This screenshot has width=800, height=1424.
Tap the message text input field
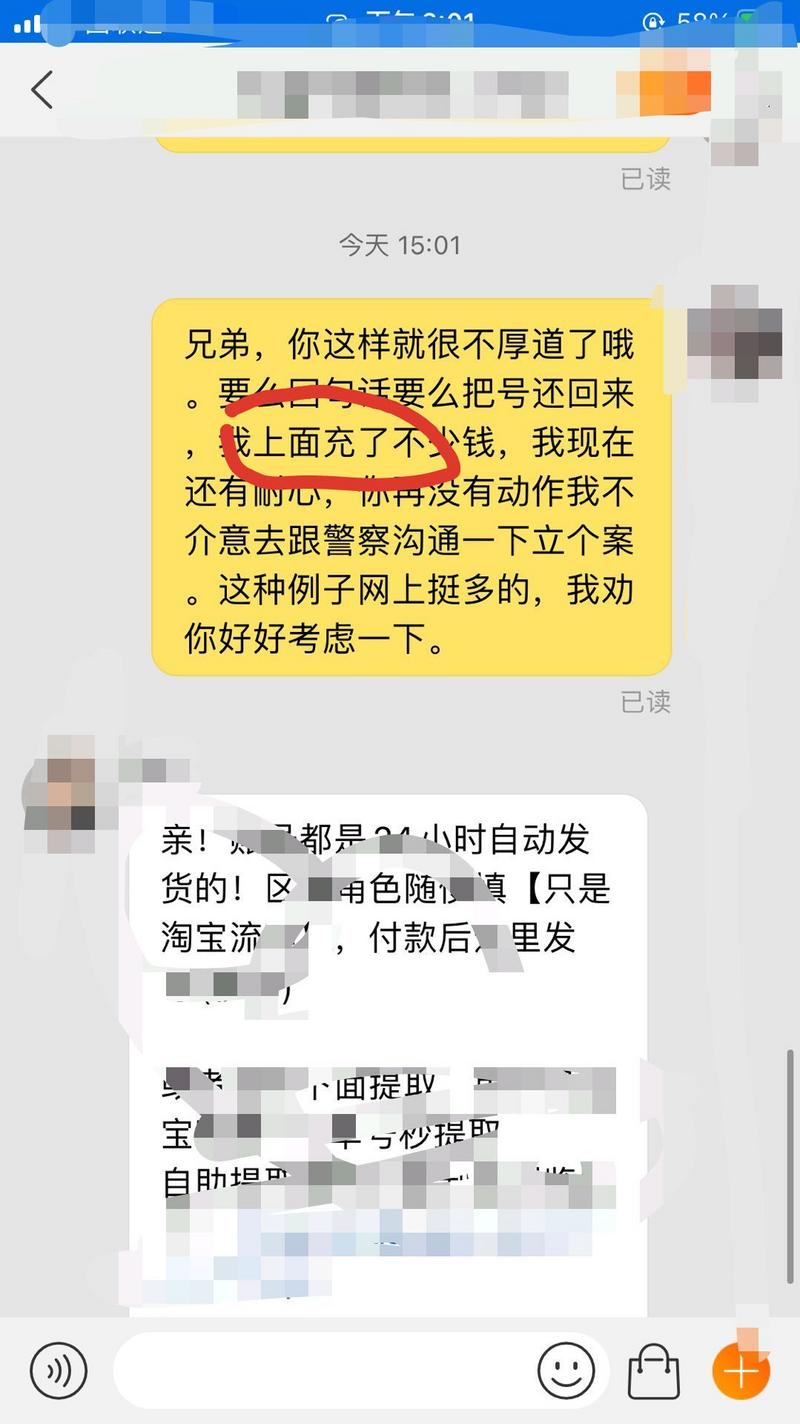[320, 1370]
